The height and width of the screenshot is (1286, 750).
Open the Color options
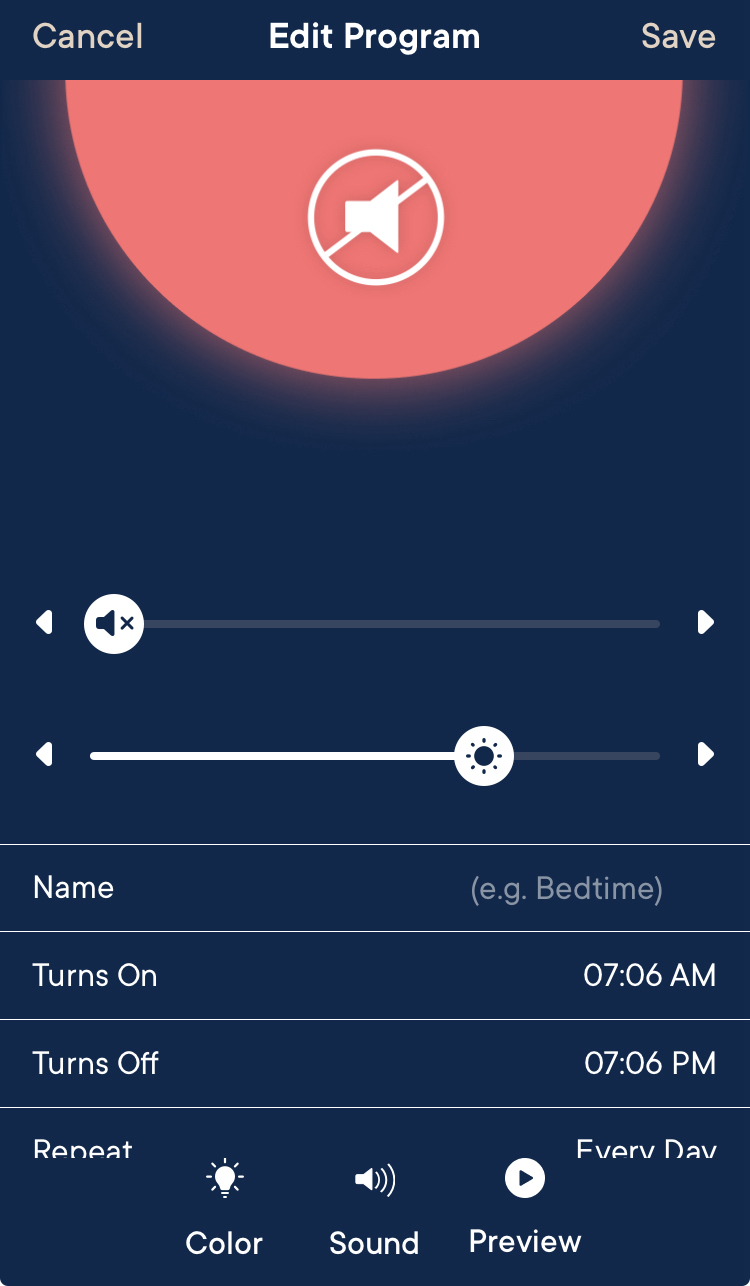click(x=224, y=1210)
